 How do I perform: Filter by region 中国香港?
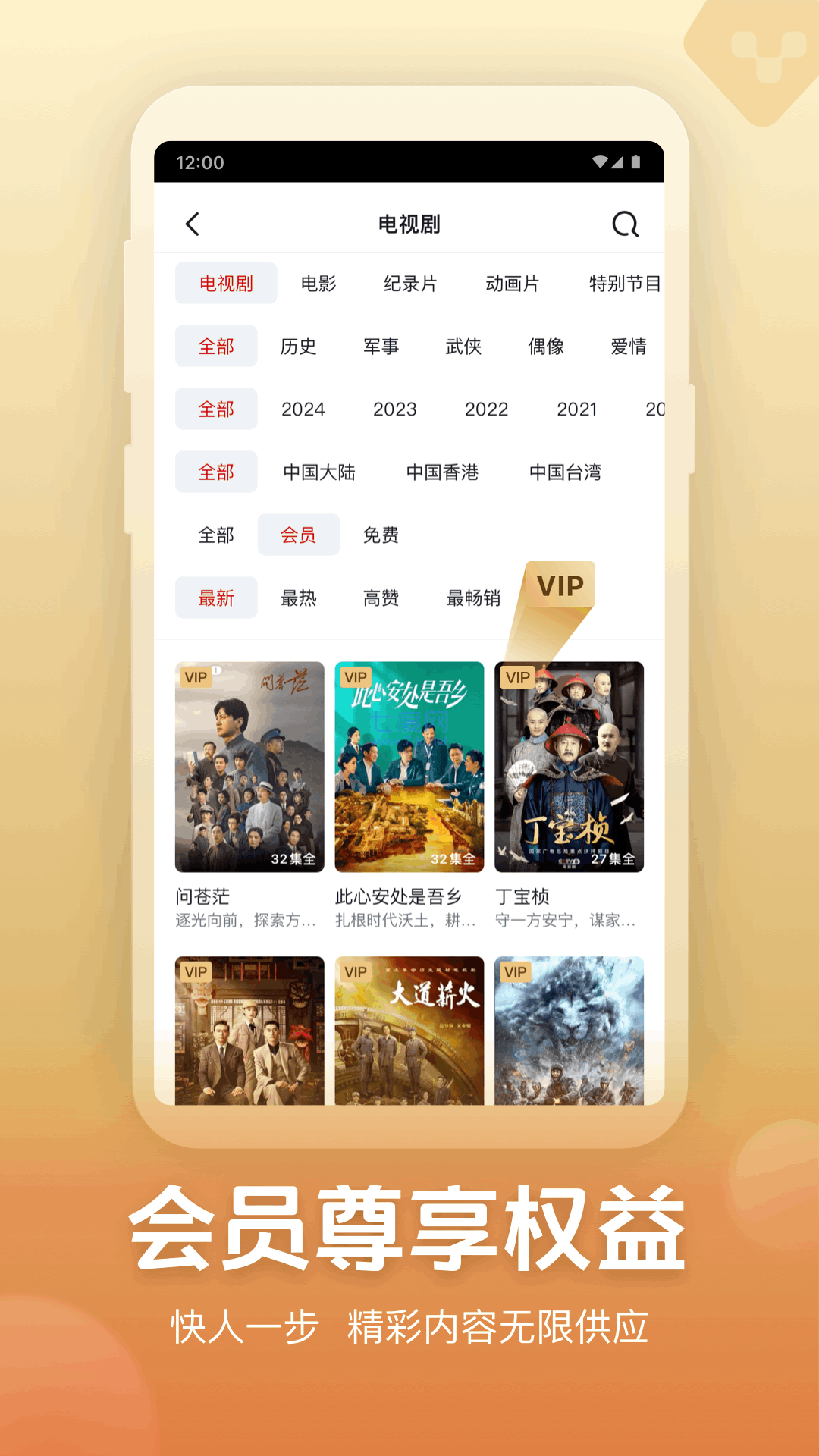point(444,472)
